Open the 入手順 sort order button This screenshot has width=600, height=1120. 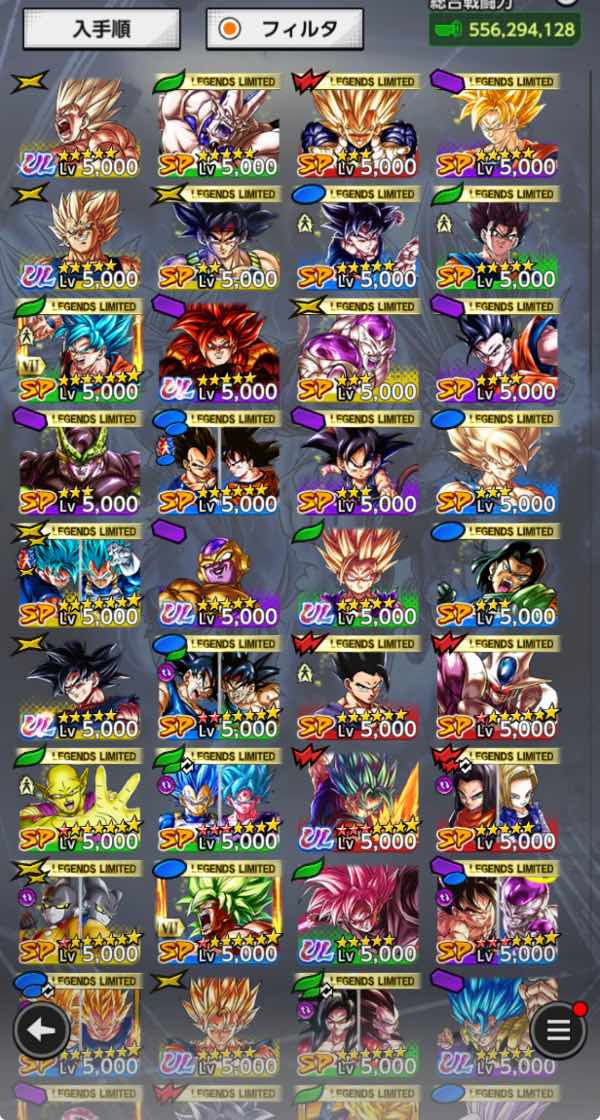102,29
